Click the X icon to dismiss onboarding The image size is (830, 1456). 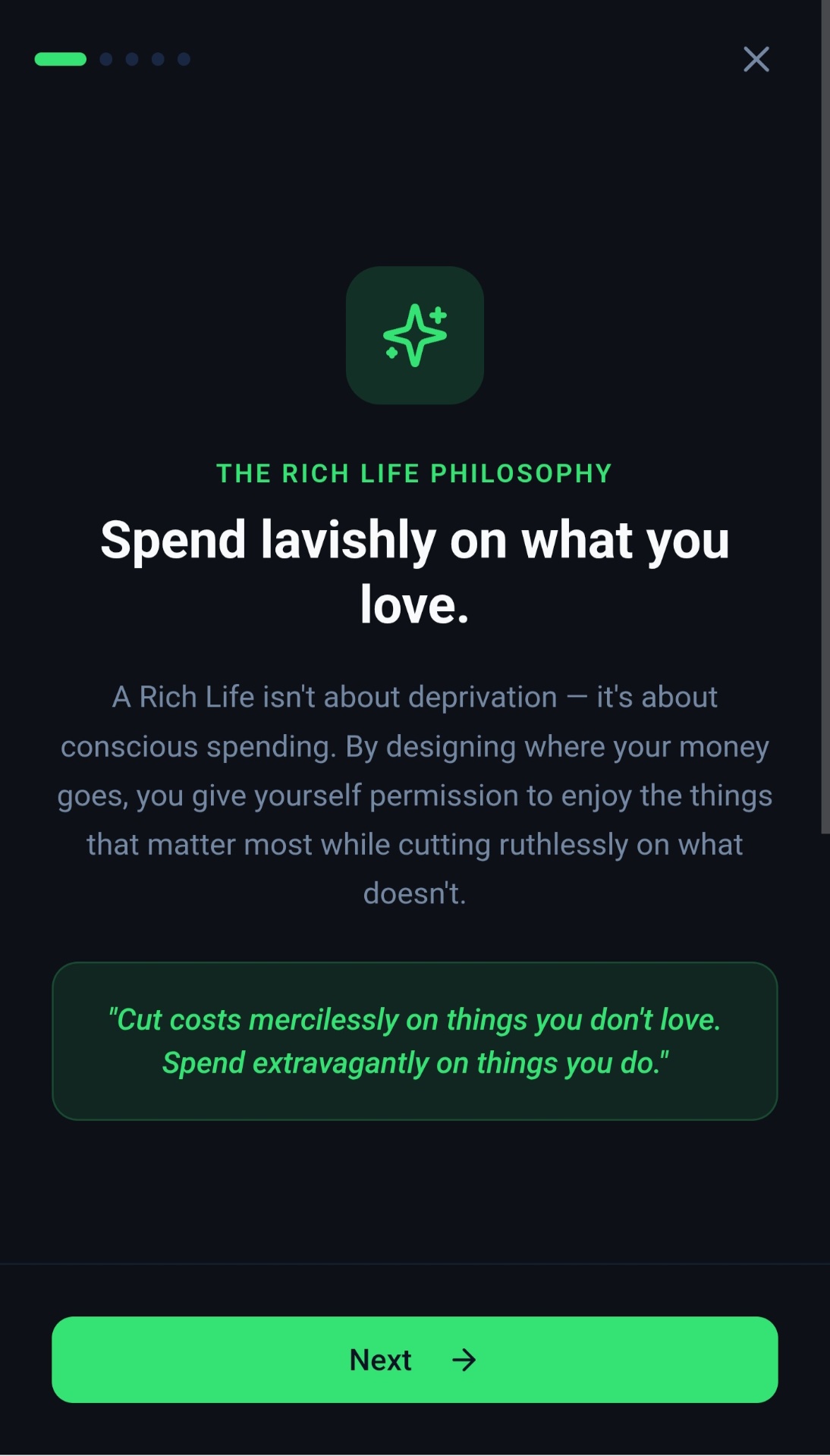pyautogui.click(x=756, y=59)
